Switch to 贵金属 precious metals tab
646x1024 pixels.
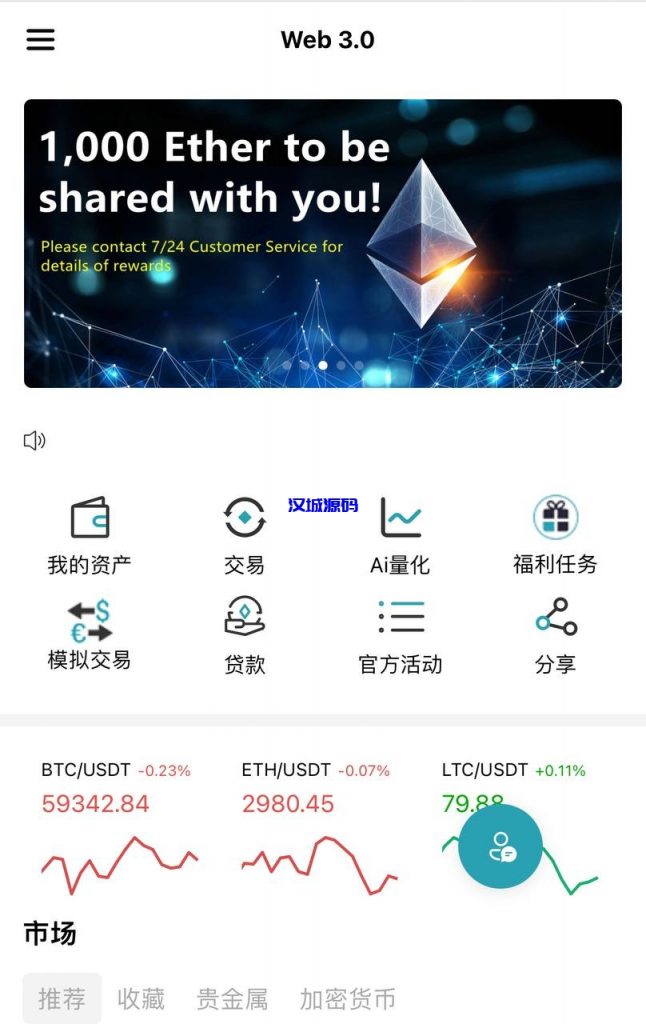point(232,998)
